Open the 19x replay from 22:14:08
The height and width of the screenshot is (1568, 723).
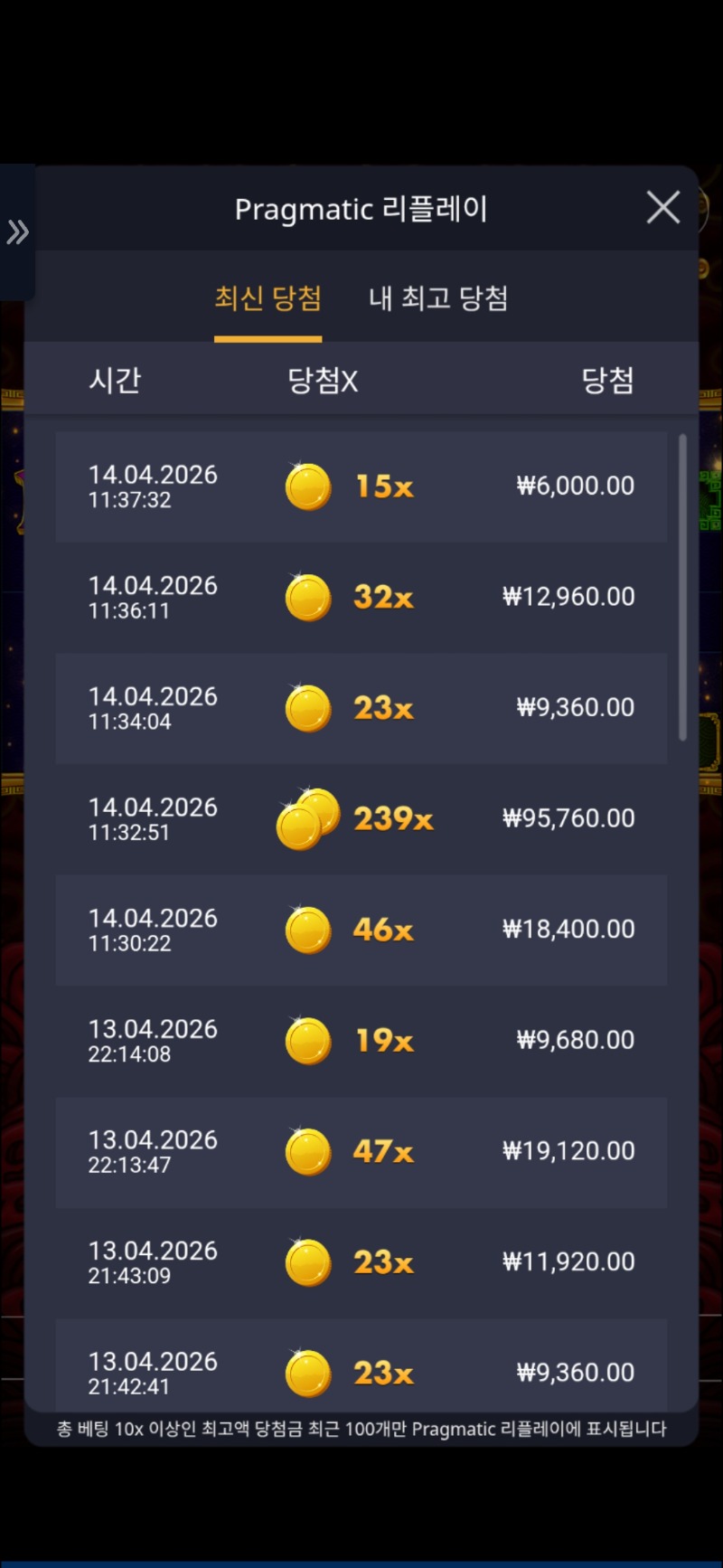coord(361,1040)
